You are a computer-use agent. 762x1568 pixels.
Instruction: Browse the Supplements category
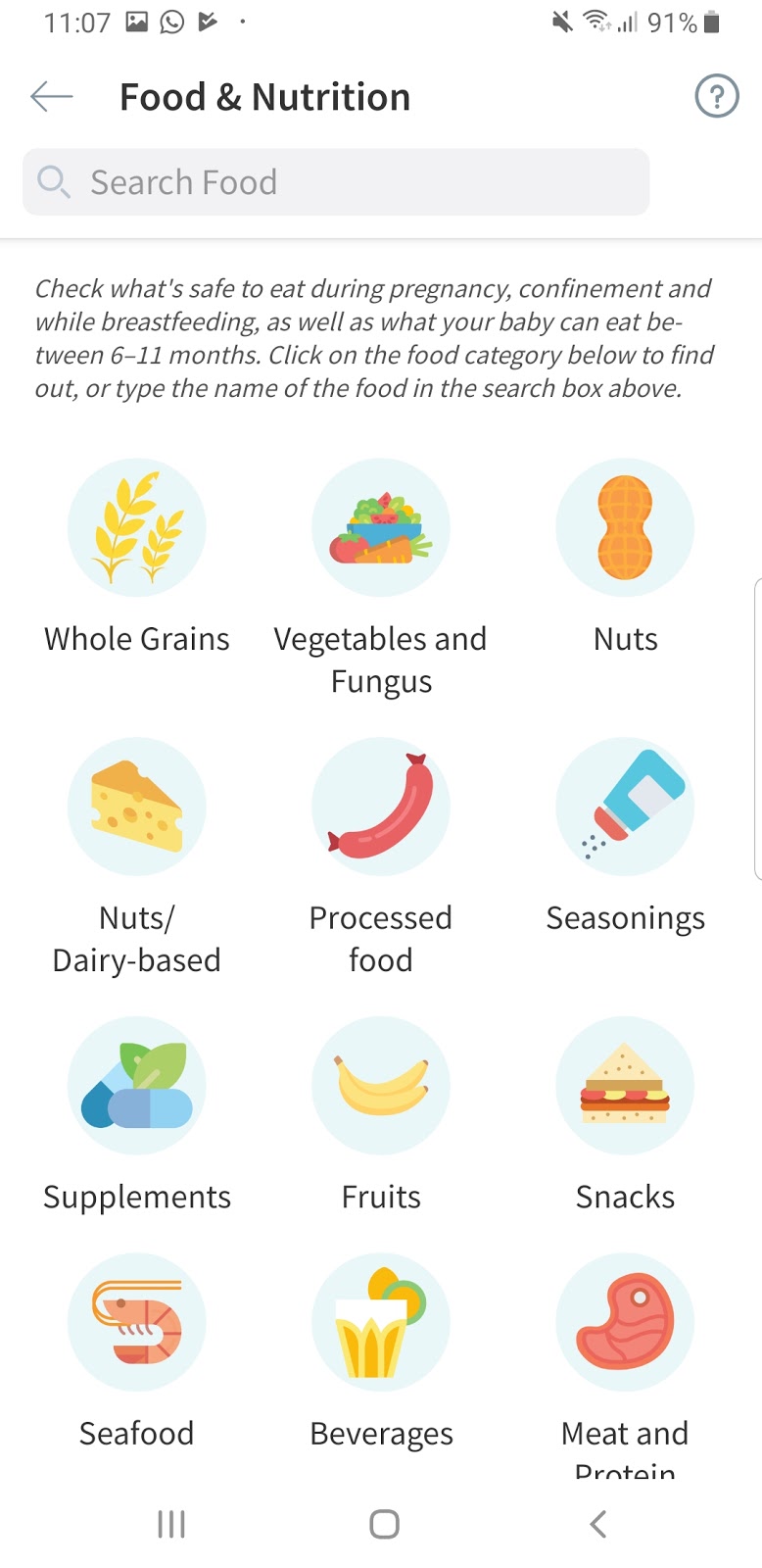(x=137, y=1115)
